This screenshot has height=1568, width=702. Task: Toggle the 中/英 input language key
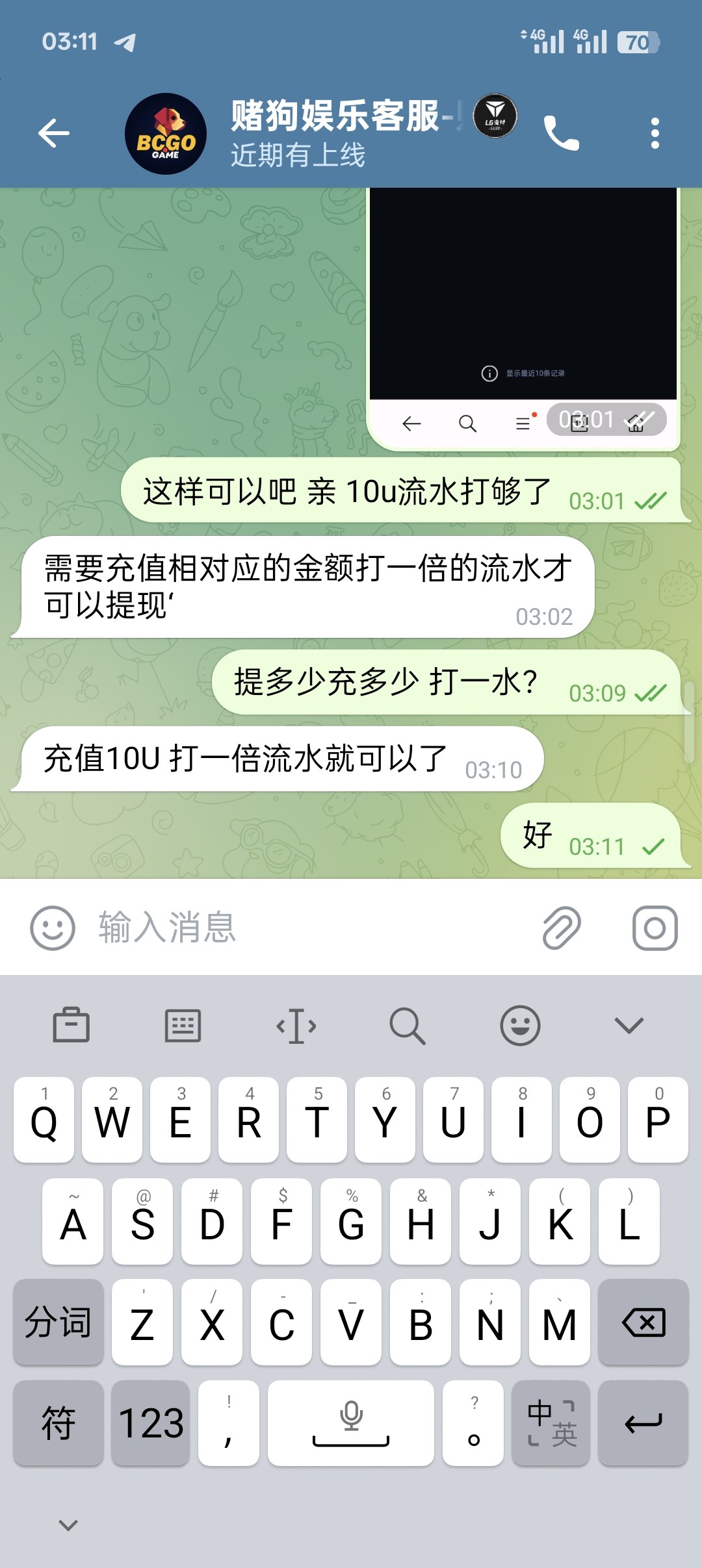[551, 1423]
